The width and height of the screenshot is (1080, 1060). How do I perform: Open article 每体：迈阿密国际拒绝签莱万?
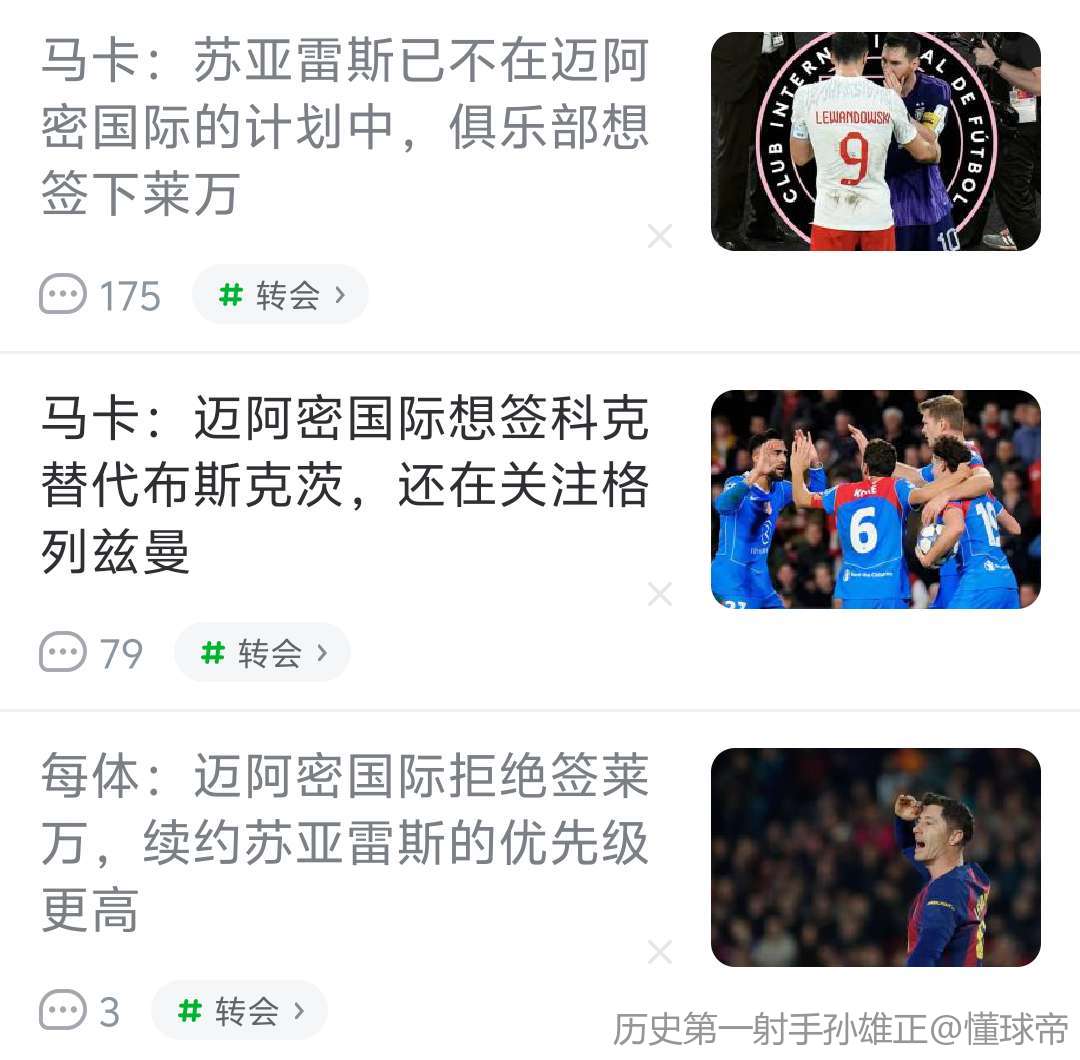[x=345, y=843]
